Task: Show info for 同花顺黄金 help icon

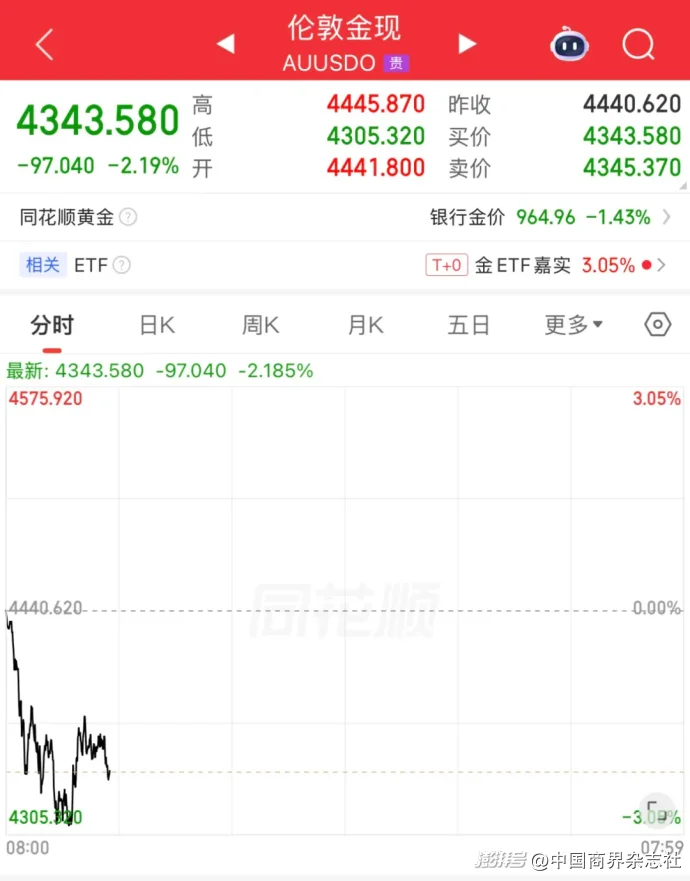Action: (x=128, y=217)
